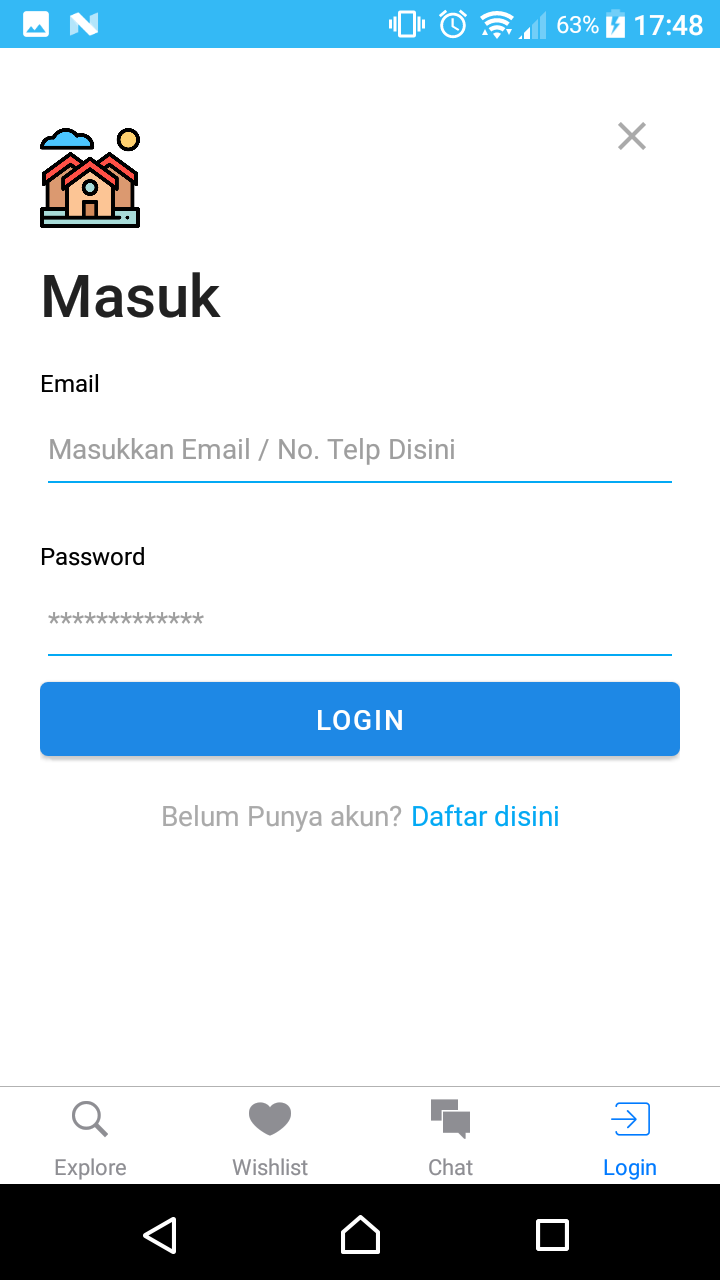720x1280 pixels.
Task: Go to the Chat tab
Action: pyautogui.click(x=450, y=1137)
